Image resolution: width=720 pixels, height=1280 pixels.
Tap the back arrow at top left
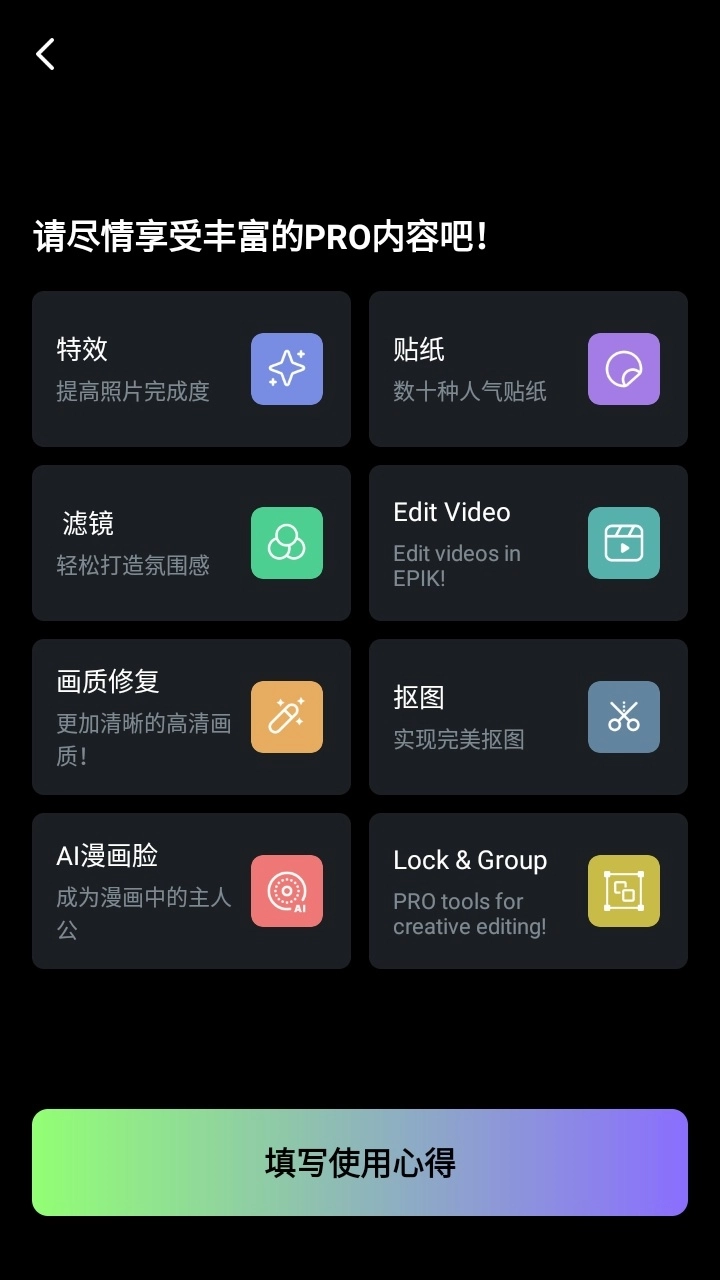pos(44,54)
